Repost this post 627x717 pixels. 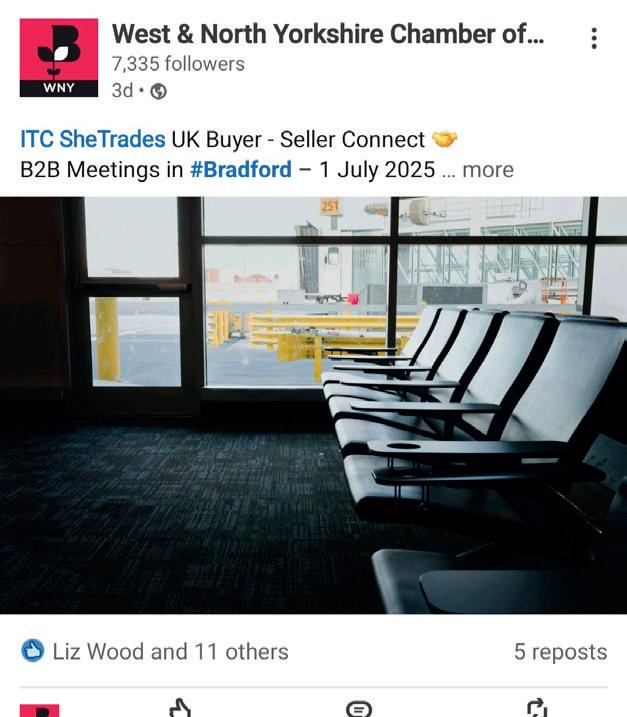coord(537,708)
